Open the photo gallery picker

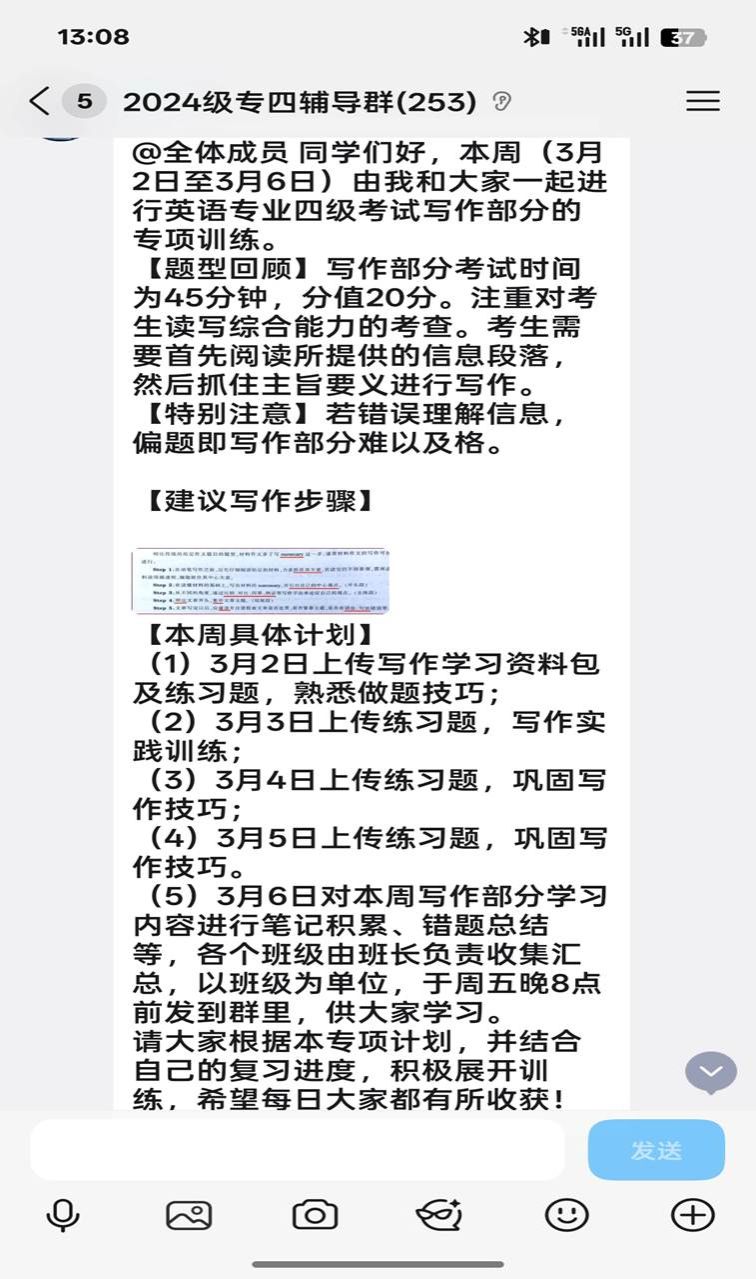point(189,1215)
